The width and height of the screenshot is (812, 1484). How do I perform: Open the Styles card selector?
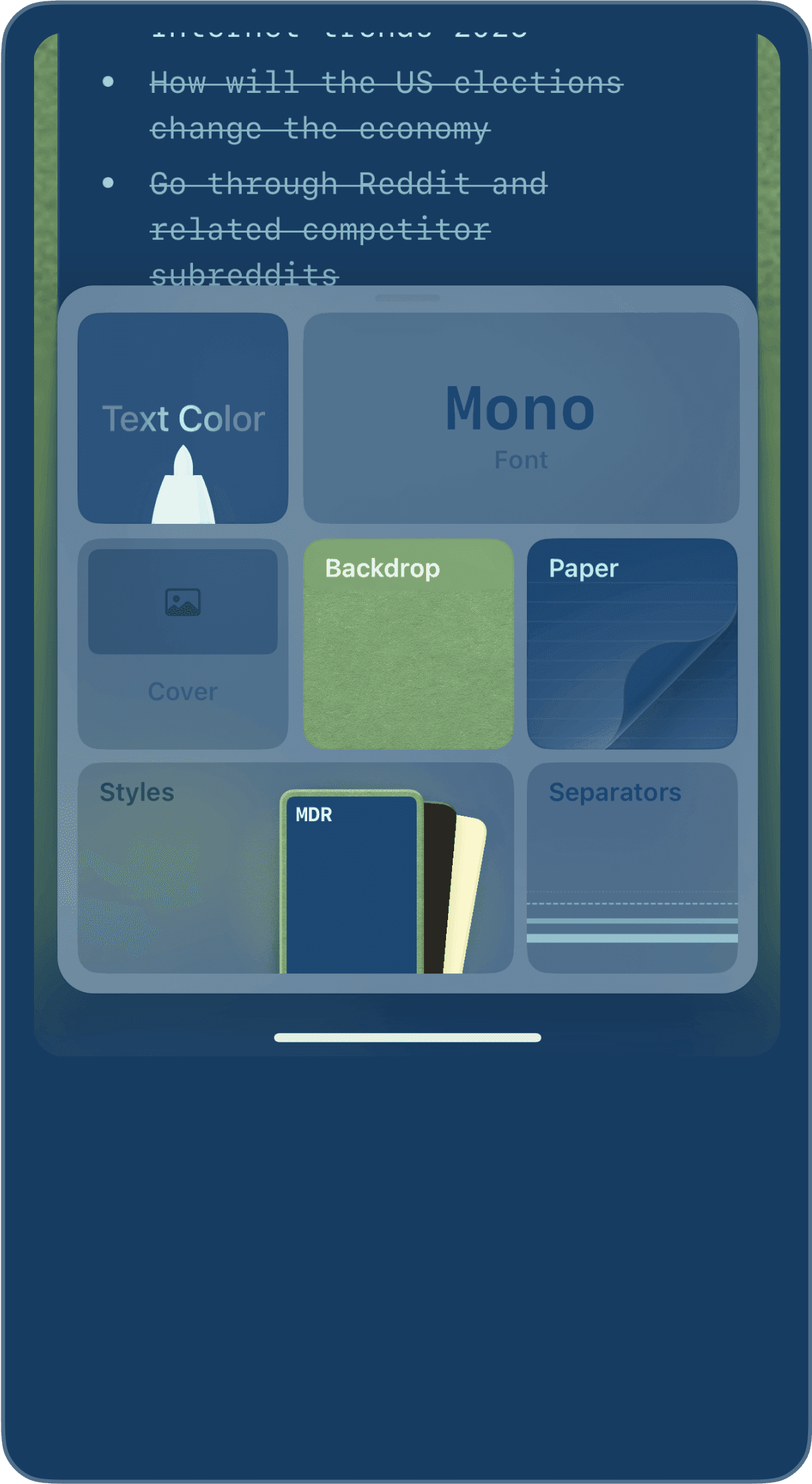(x=295, y=867)
